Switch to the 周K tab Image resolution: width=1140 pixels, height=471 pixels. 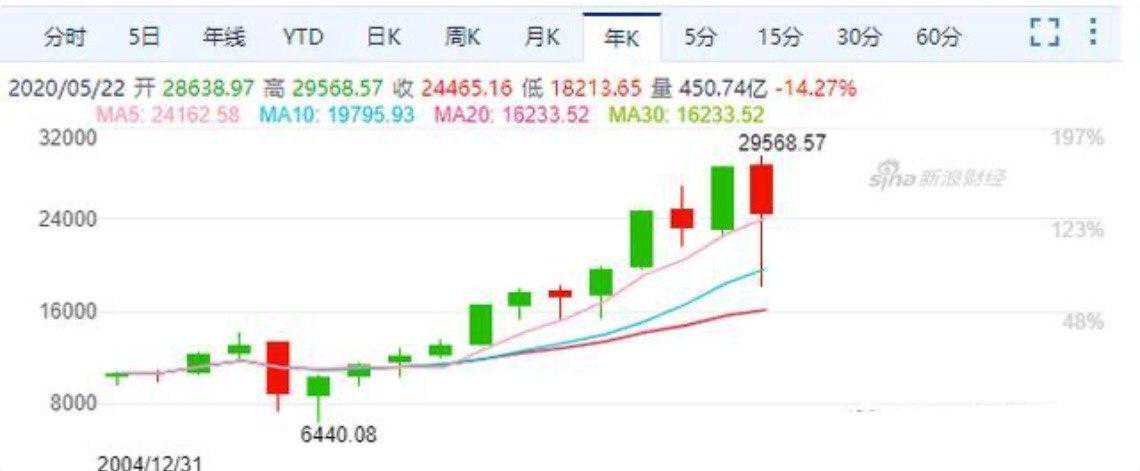click(462, 38)
